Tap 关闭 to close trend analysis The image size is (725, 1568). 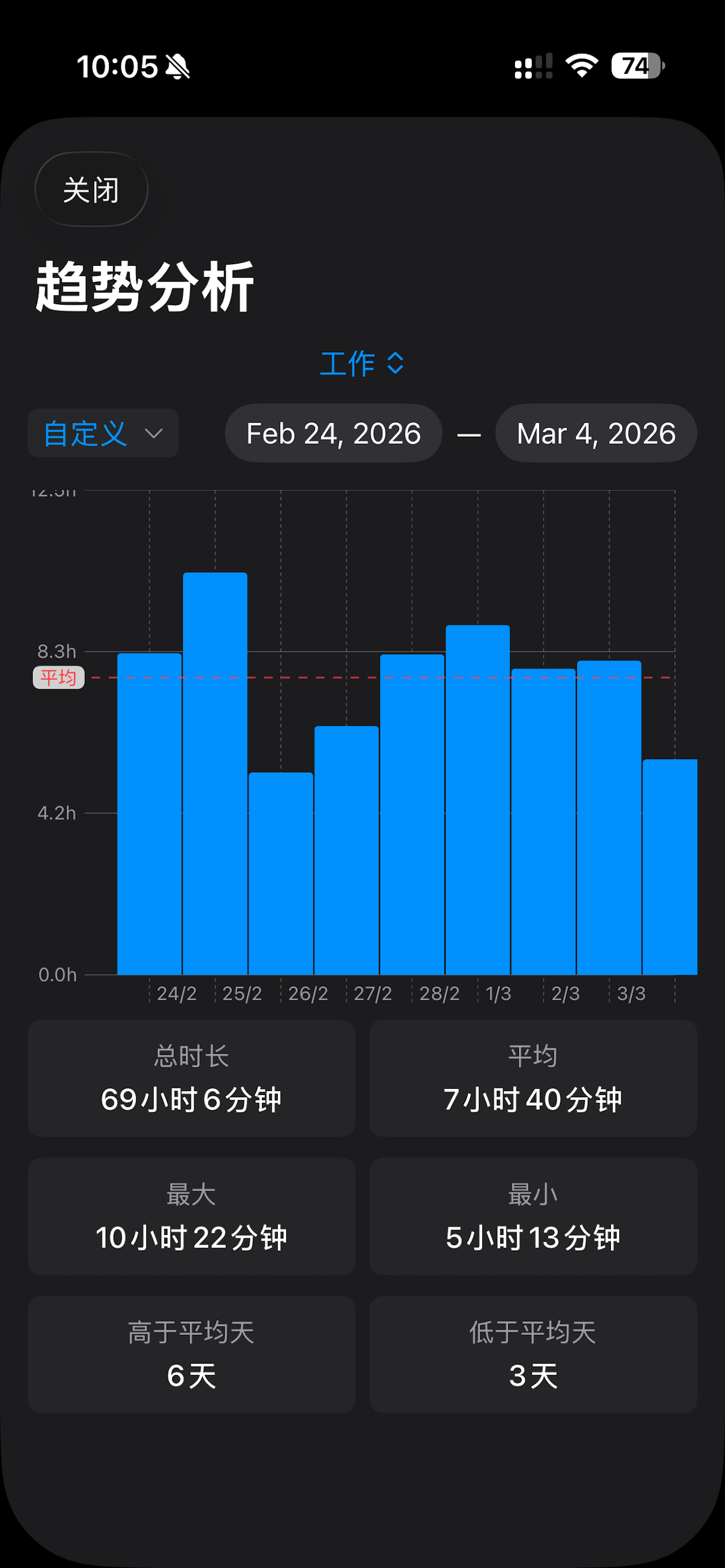[x=91, y=189]
